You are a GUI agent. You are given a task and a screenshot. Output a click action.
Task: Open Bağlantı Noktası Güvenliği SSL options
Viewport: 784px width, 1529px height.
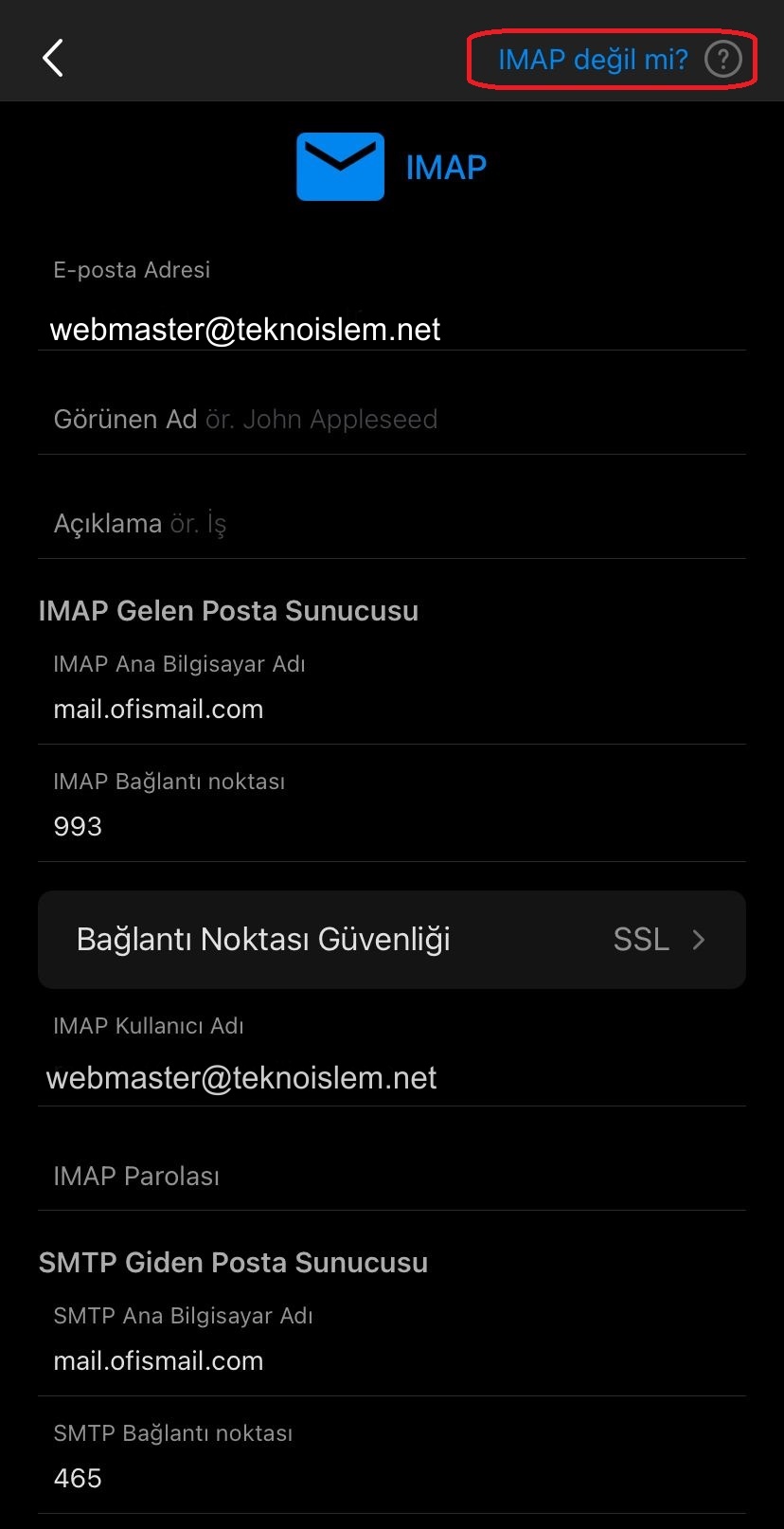pos(392,940)
